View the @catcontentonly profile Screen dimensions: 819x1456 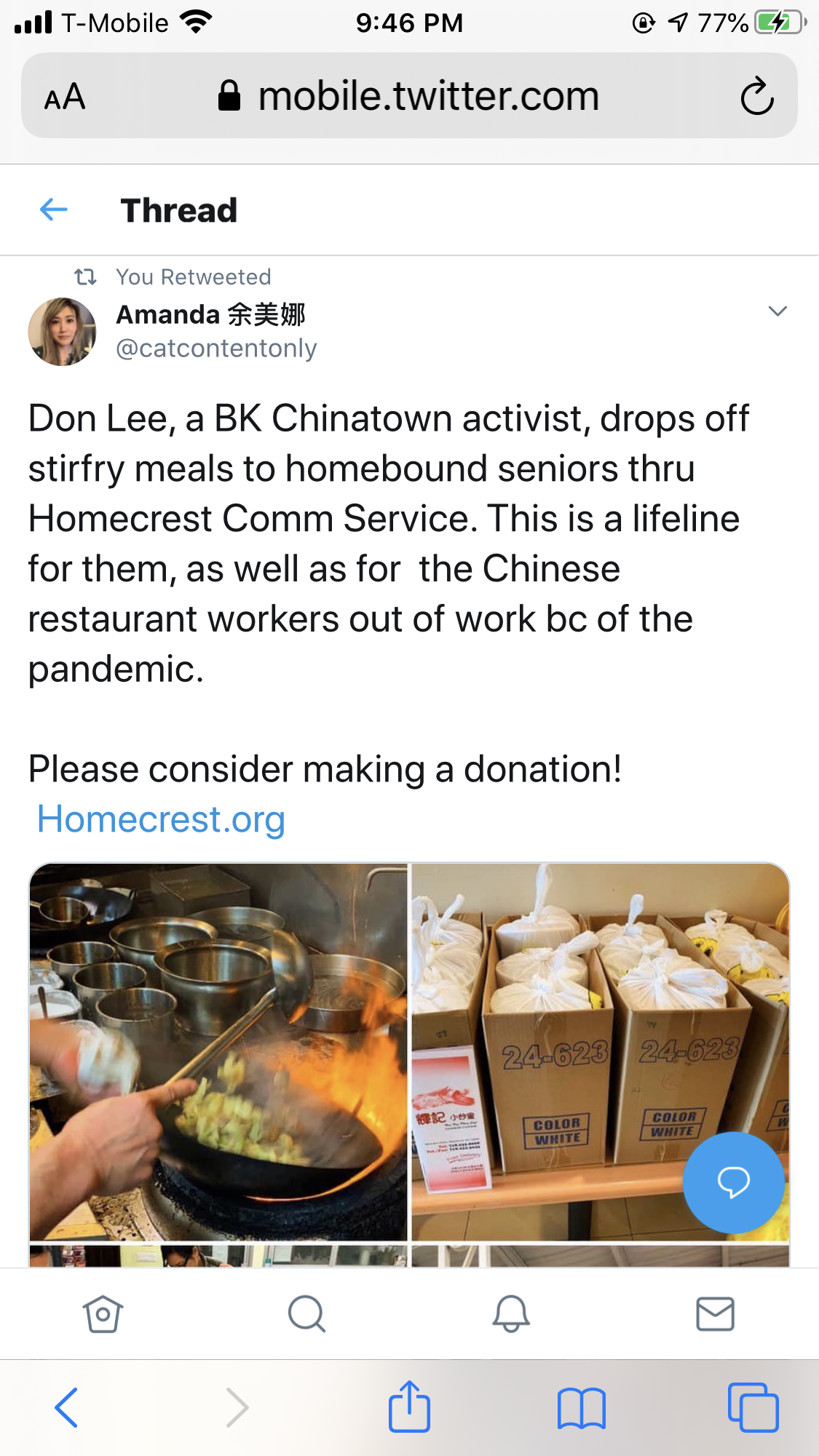[216, 349]
